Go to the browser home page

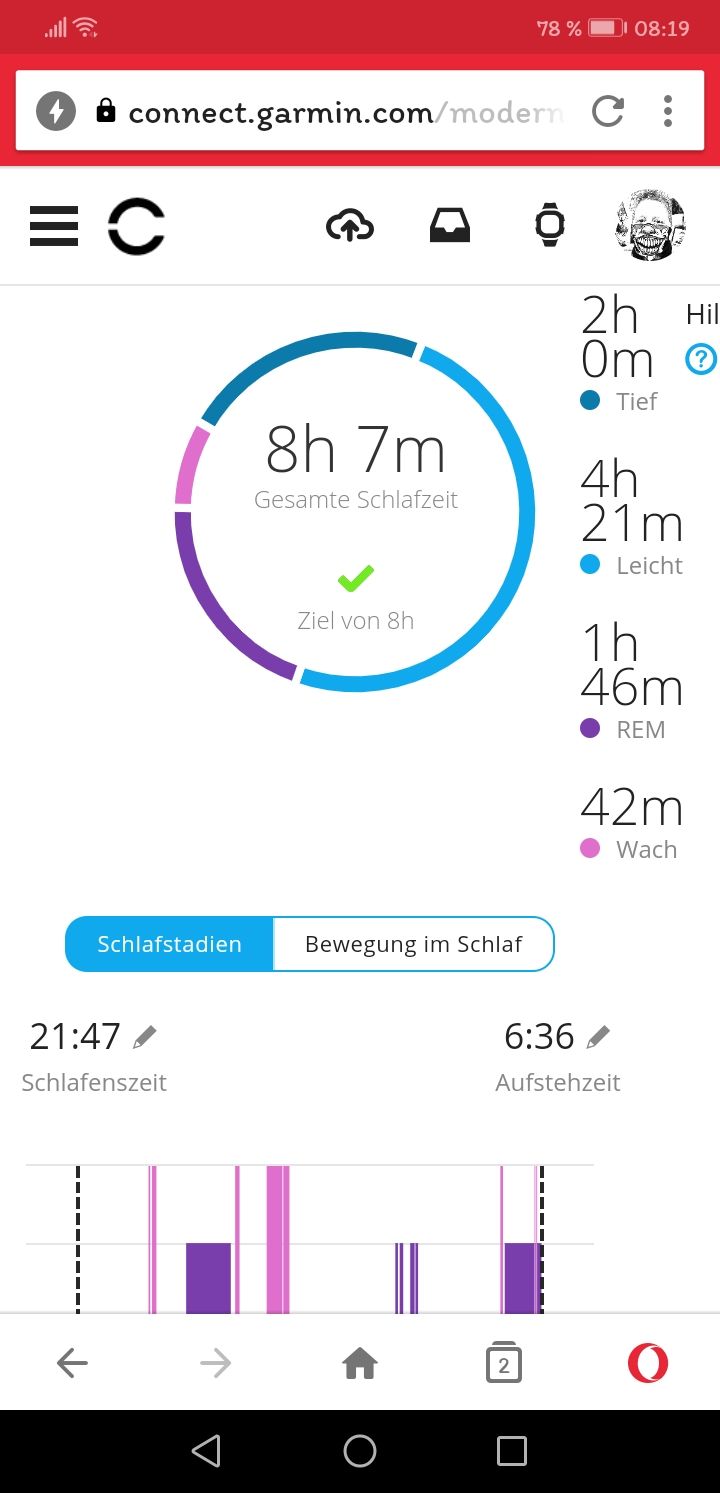[360, 1363]
